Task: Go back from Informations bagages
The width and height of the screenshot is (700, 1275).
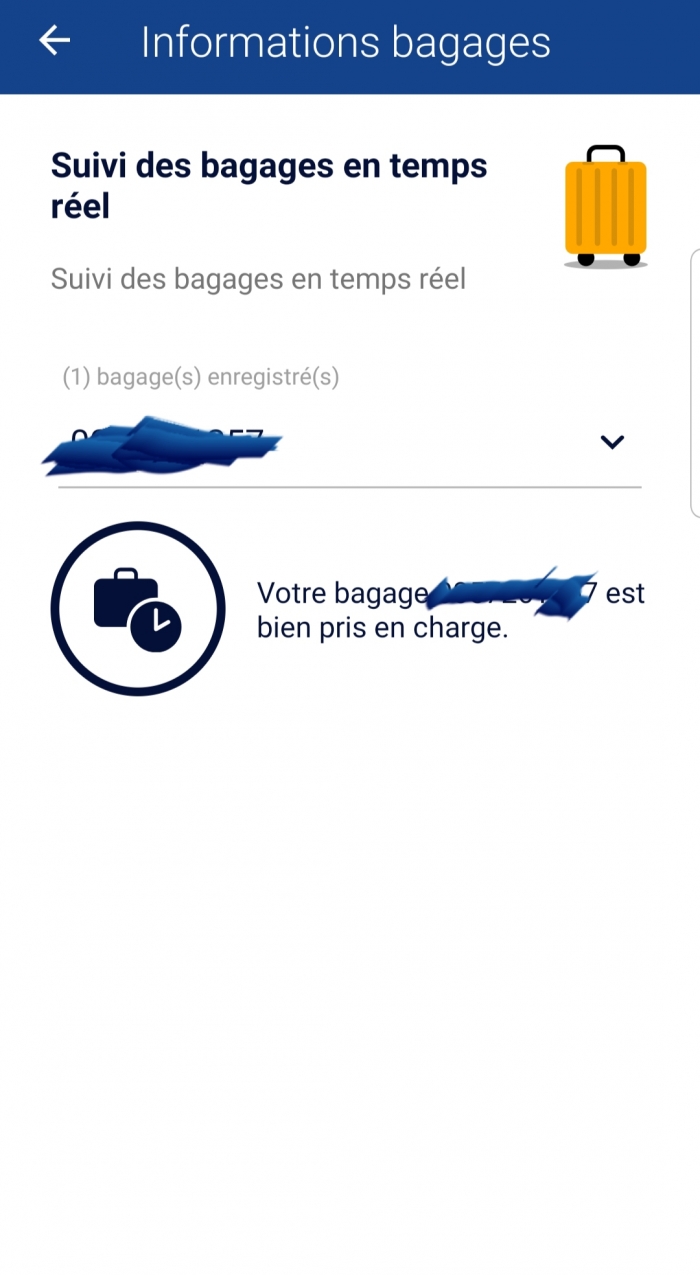Action: coord(54,41)
